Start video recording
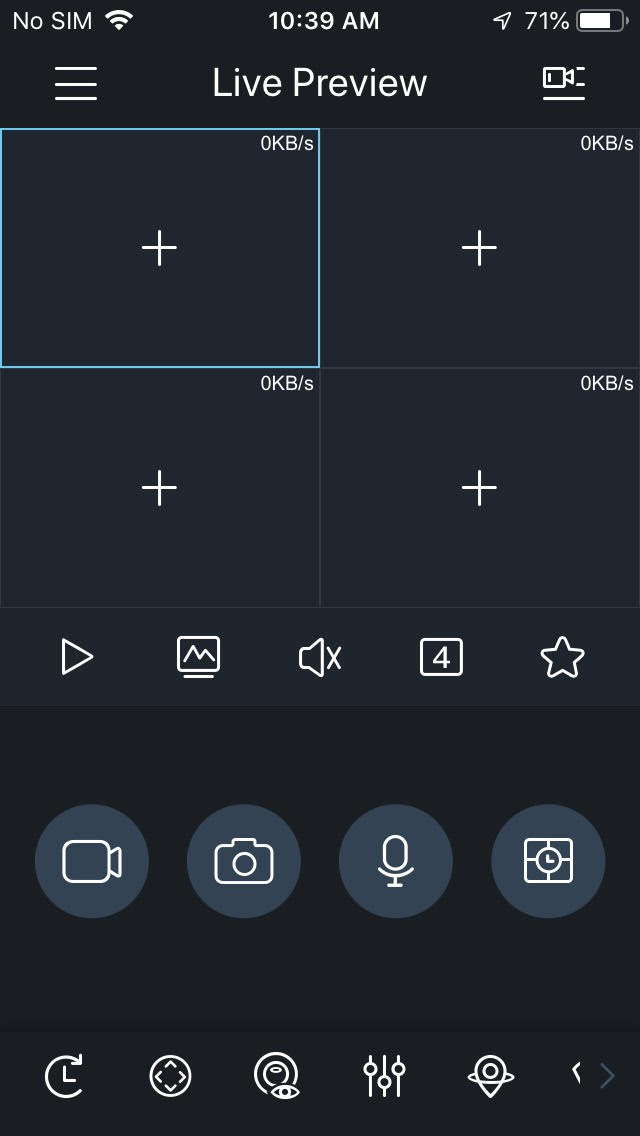 point(92,861)
